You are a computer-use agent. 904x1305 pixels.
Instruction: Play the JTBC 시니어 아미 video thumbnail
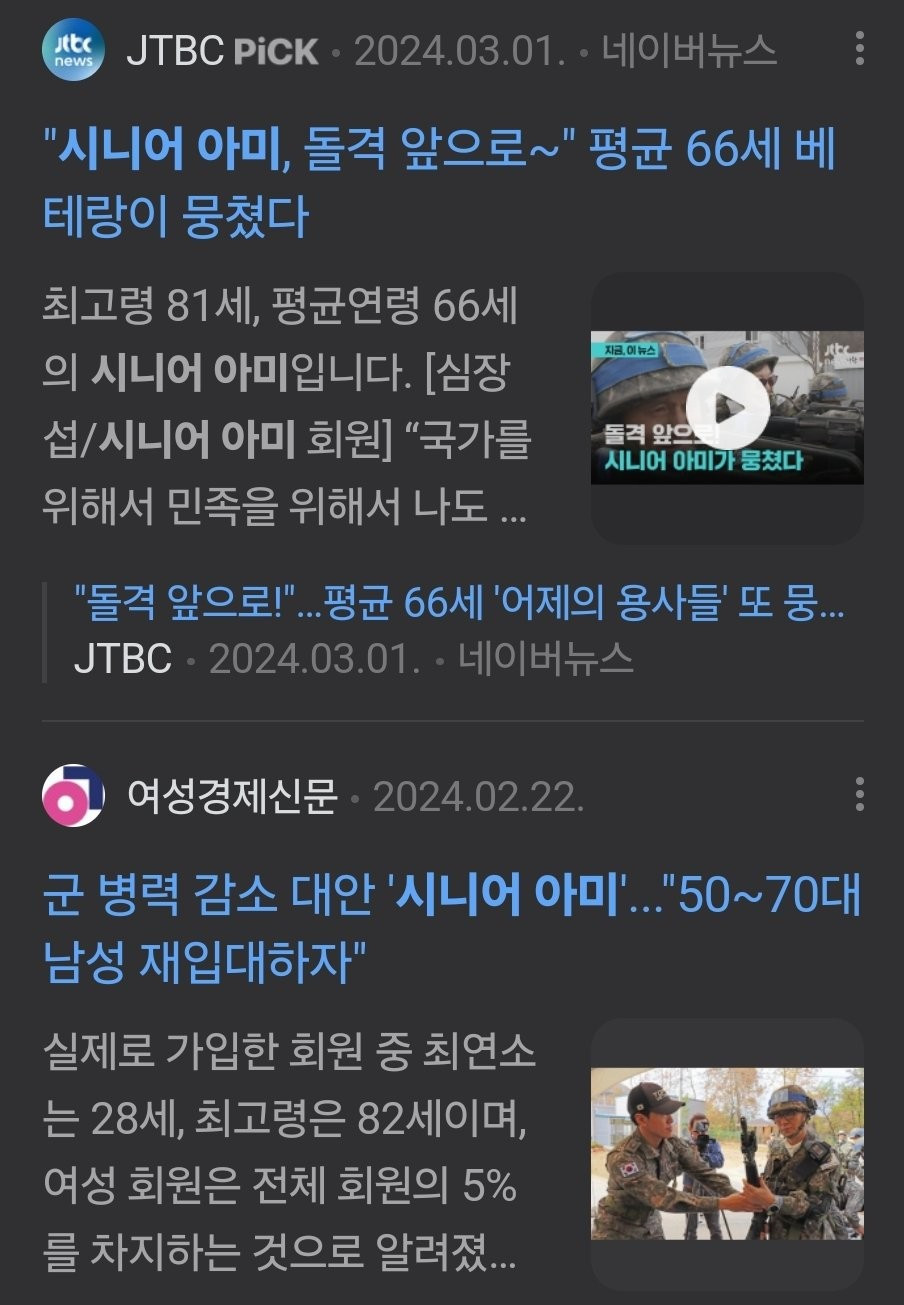pyautogui.click(x=727, y=408)
